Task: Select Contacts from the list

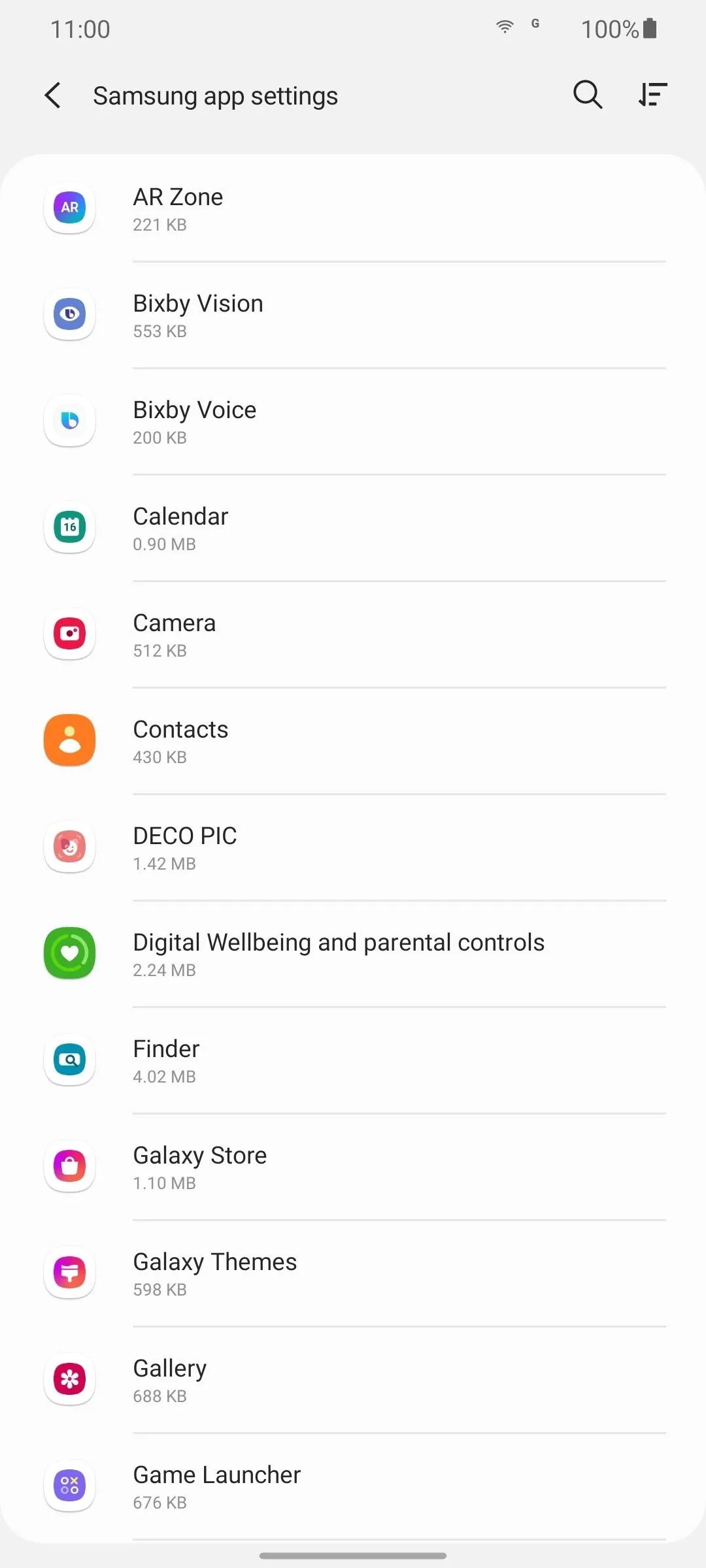Action: [353, 741]
